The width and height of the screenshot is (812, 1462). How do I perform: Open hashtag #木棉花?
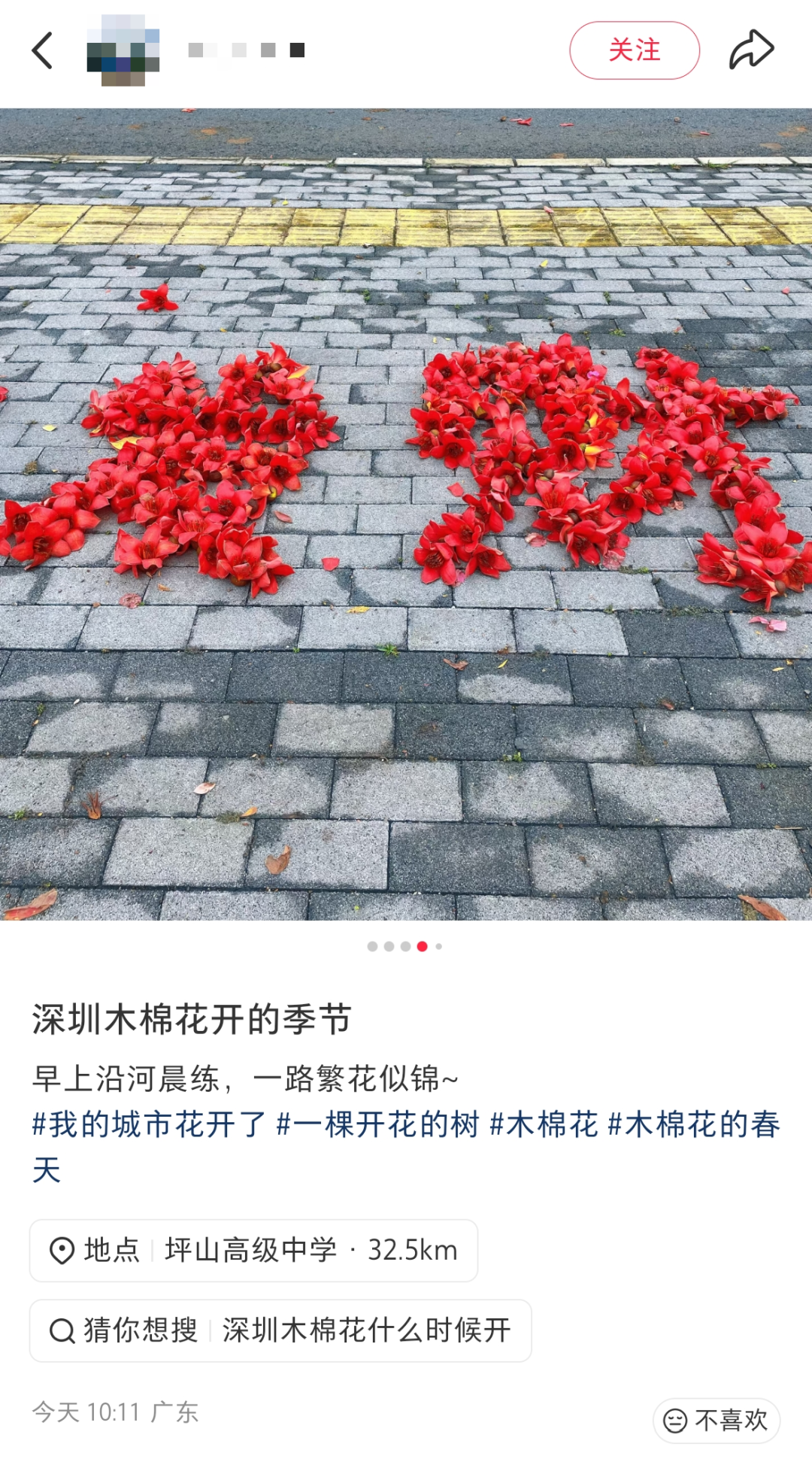(544, 1124)
